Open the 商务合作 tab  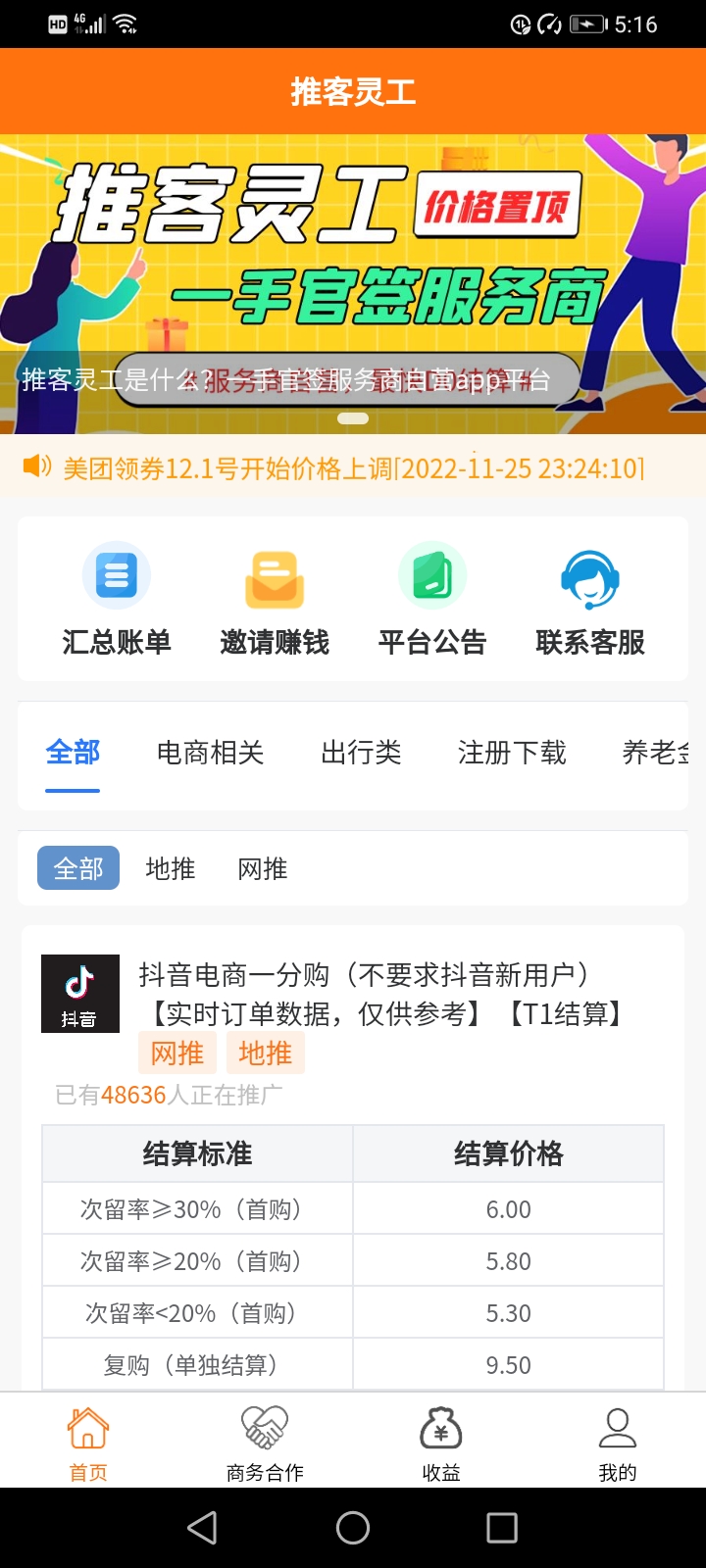pos(265,1443)
